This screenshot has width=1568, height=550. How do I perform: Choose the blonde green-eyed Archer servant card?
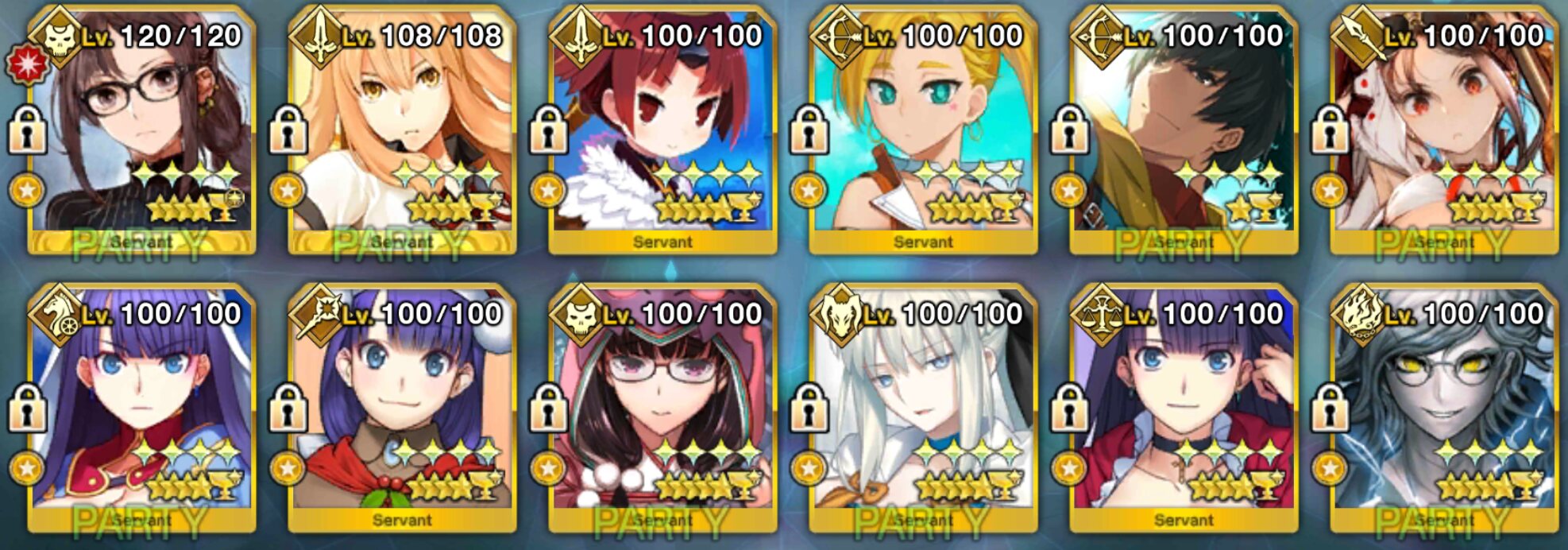point(923,131)
